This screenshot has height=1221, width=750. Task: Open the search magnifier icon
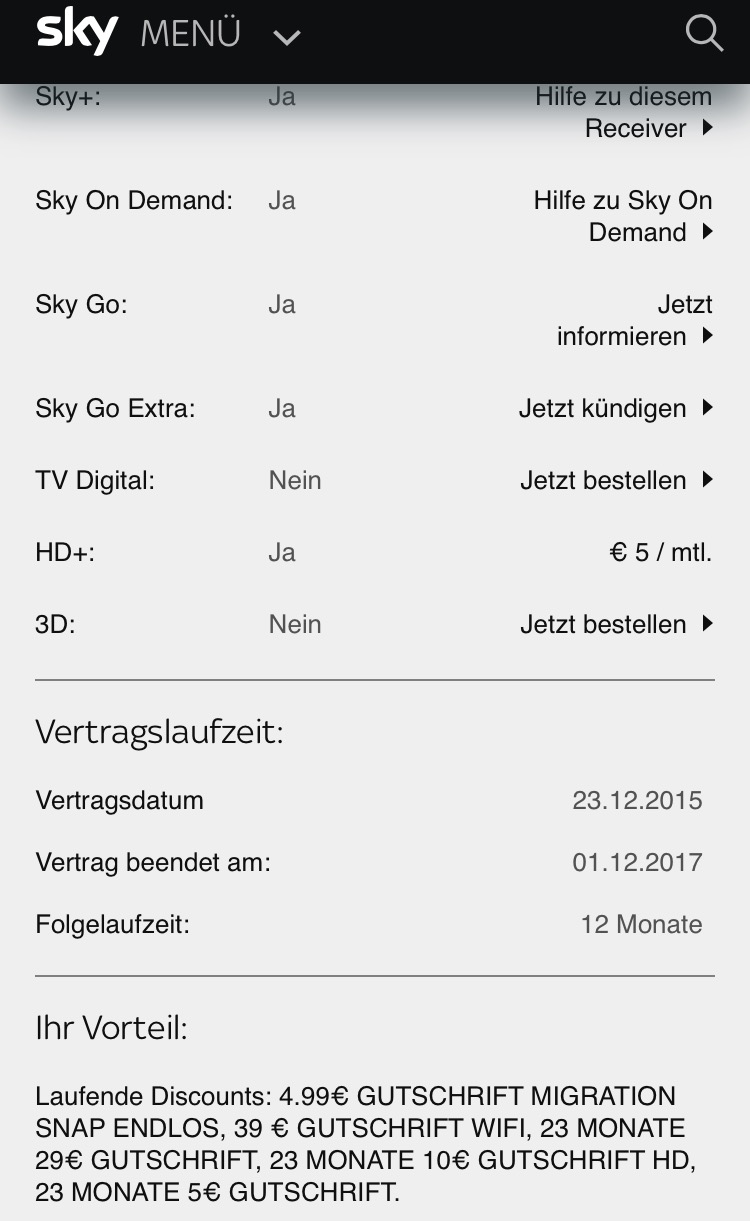[704, 33]
